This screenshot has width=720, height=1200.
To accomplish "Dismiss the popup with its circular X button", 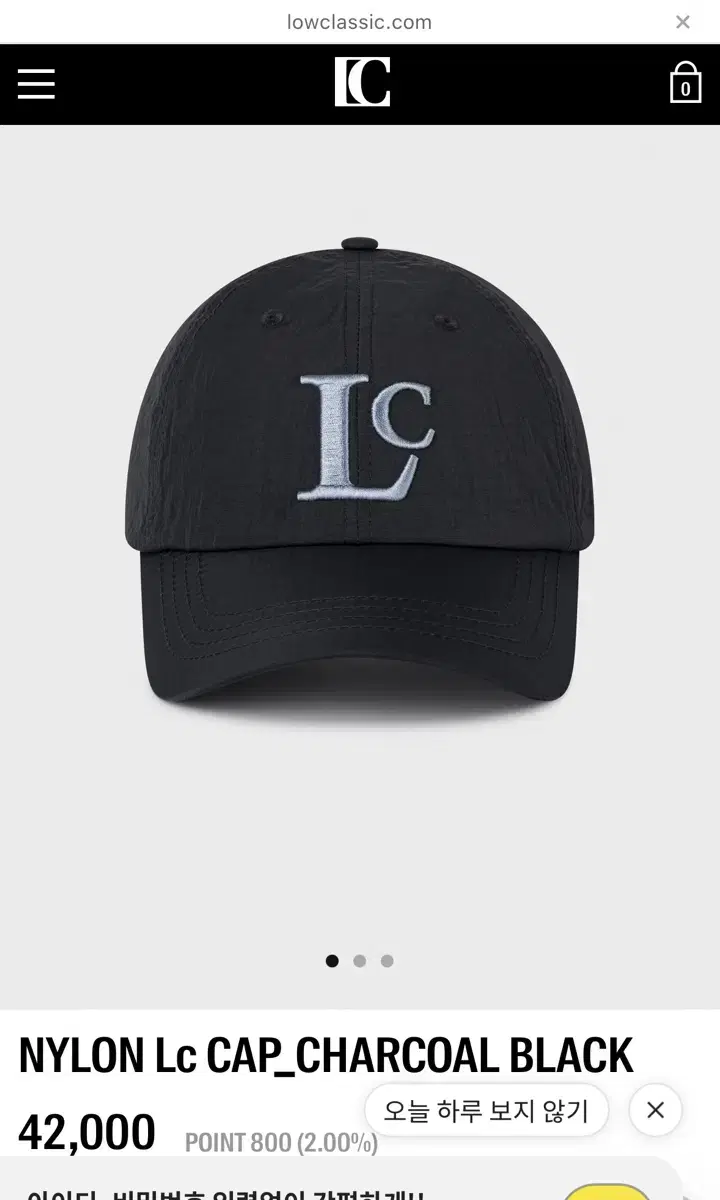I will [x=655, y=1110].
